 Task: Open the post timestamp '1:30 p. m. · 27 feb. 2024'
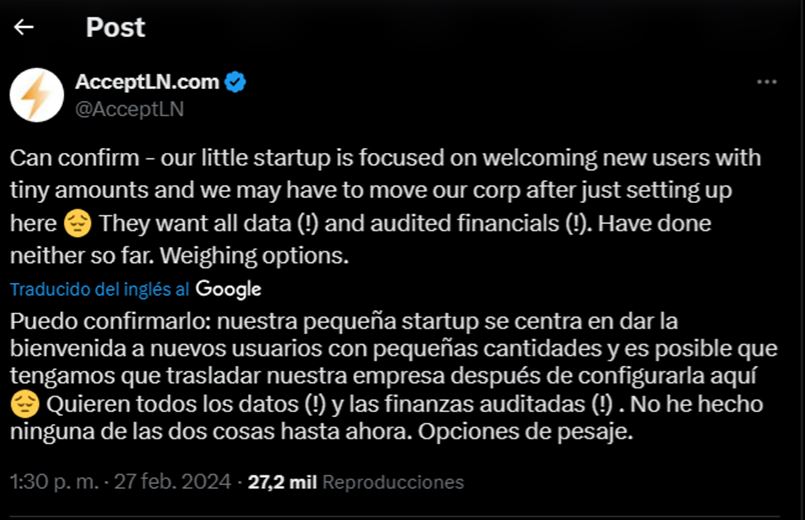(x=121, y=482)
